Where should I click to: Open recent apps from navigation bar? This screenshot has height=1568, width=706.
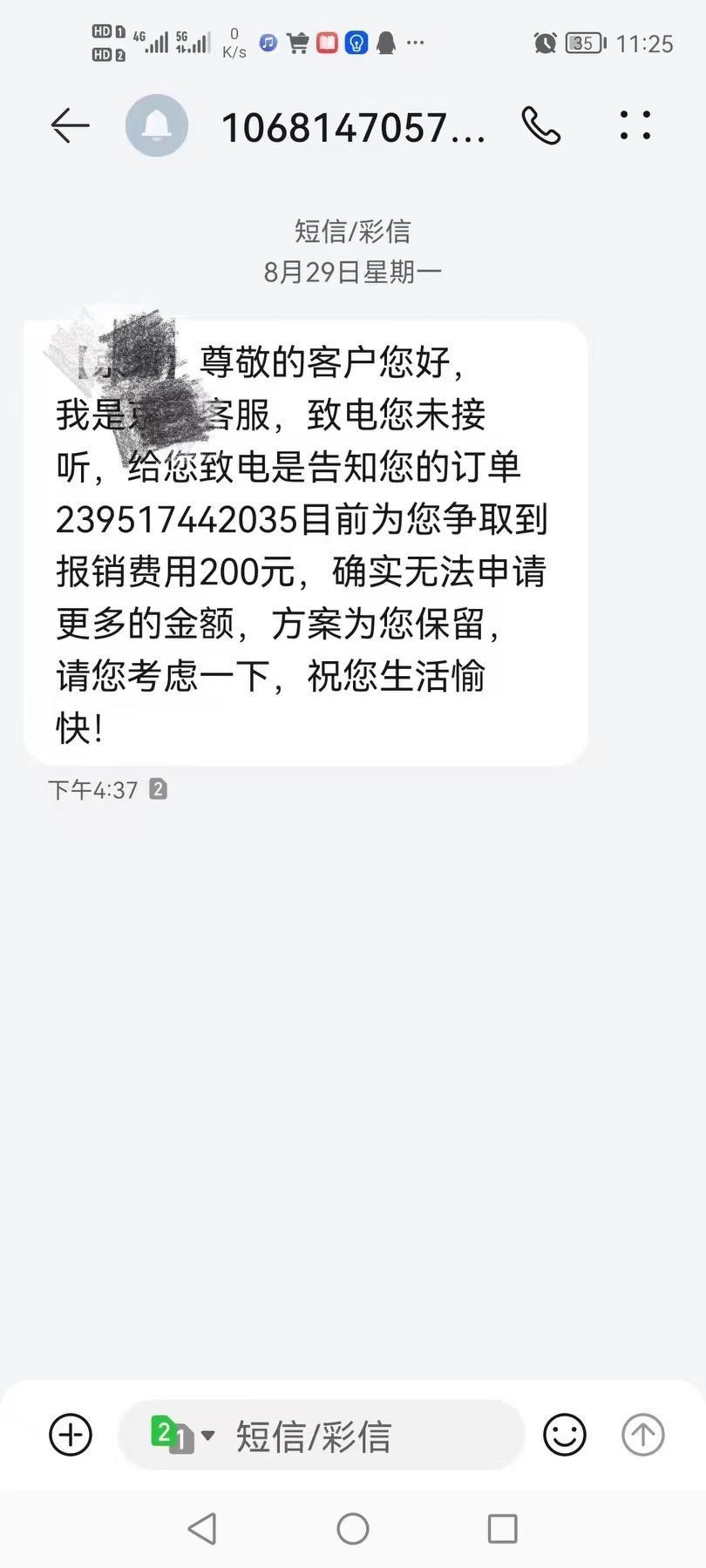pos(502,1528)
